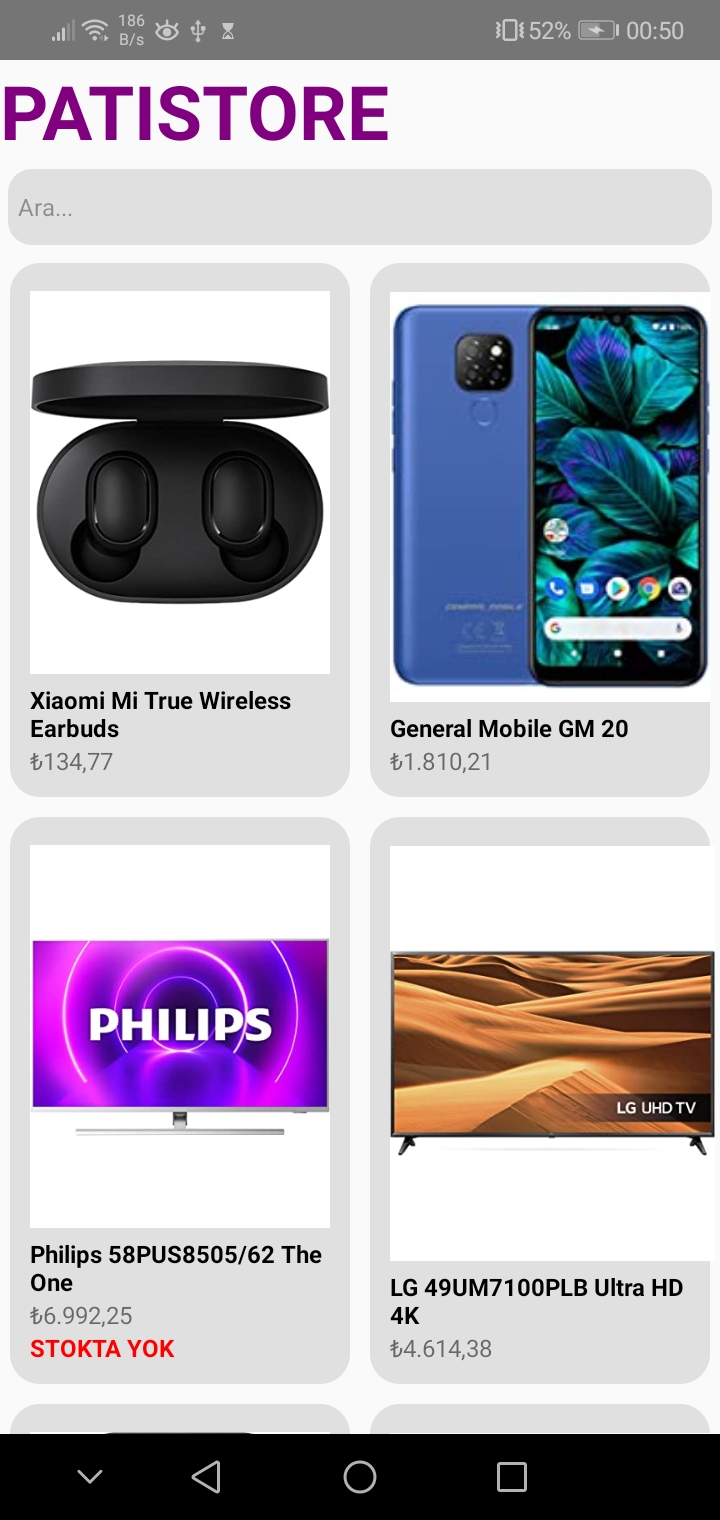Go to the home screen
The image size is (720, 1520).
tap(360, 1476)
